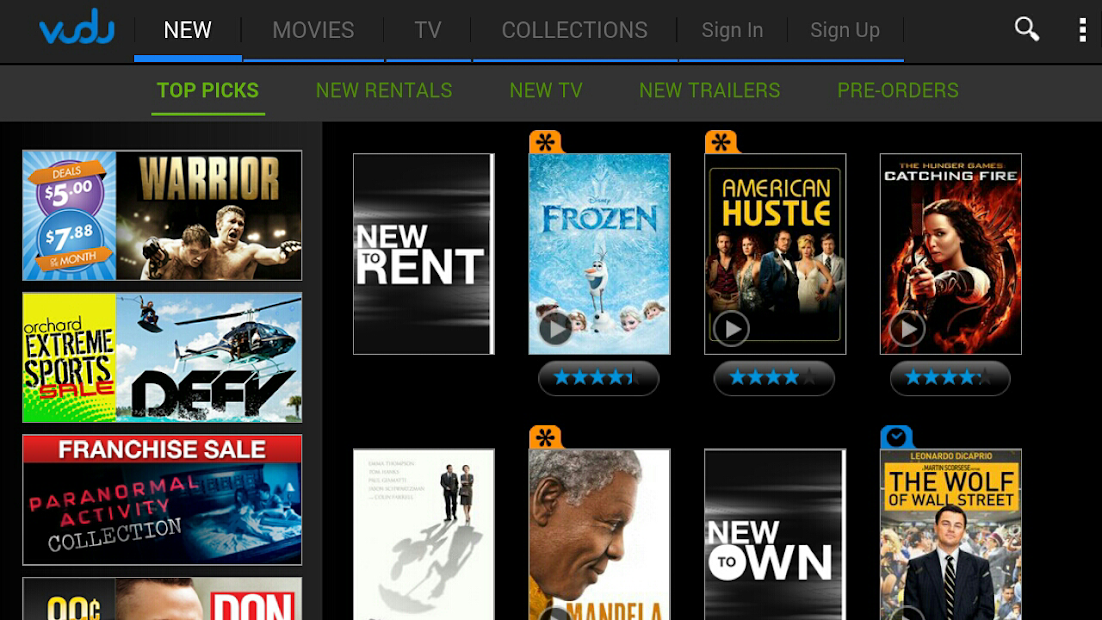The width and height of the screenshot is (1102, 620).
Task: Open the American Hustle movie
Action: (775, 253)
